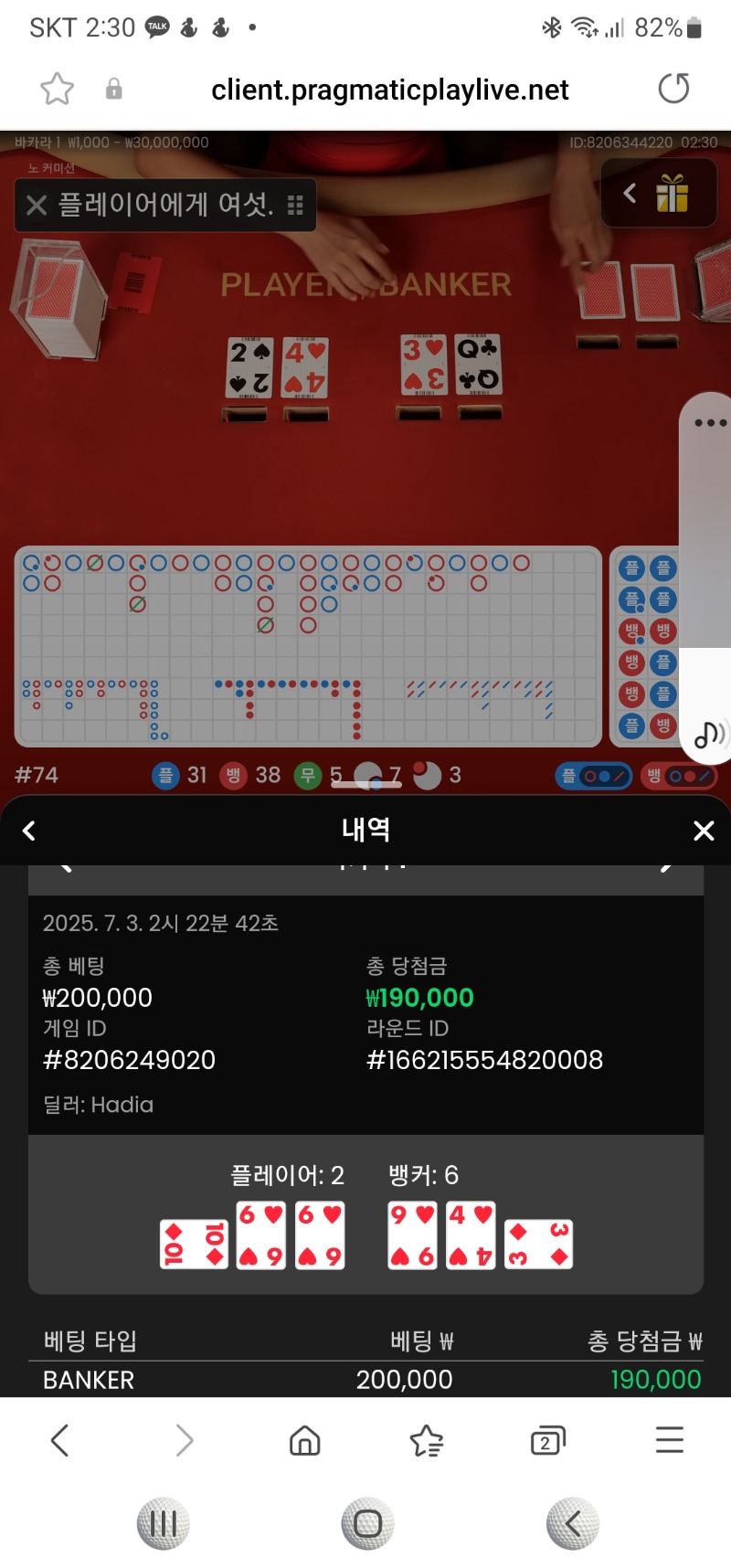The image size is (731, 1568).
Task: Tap the 뱅 banker prediction button
Action: click(x=679, y=776)
